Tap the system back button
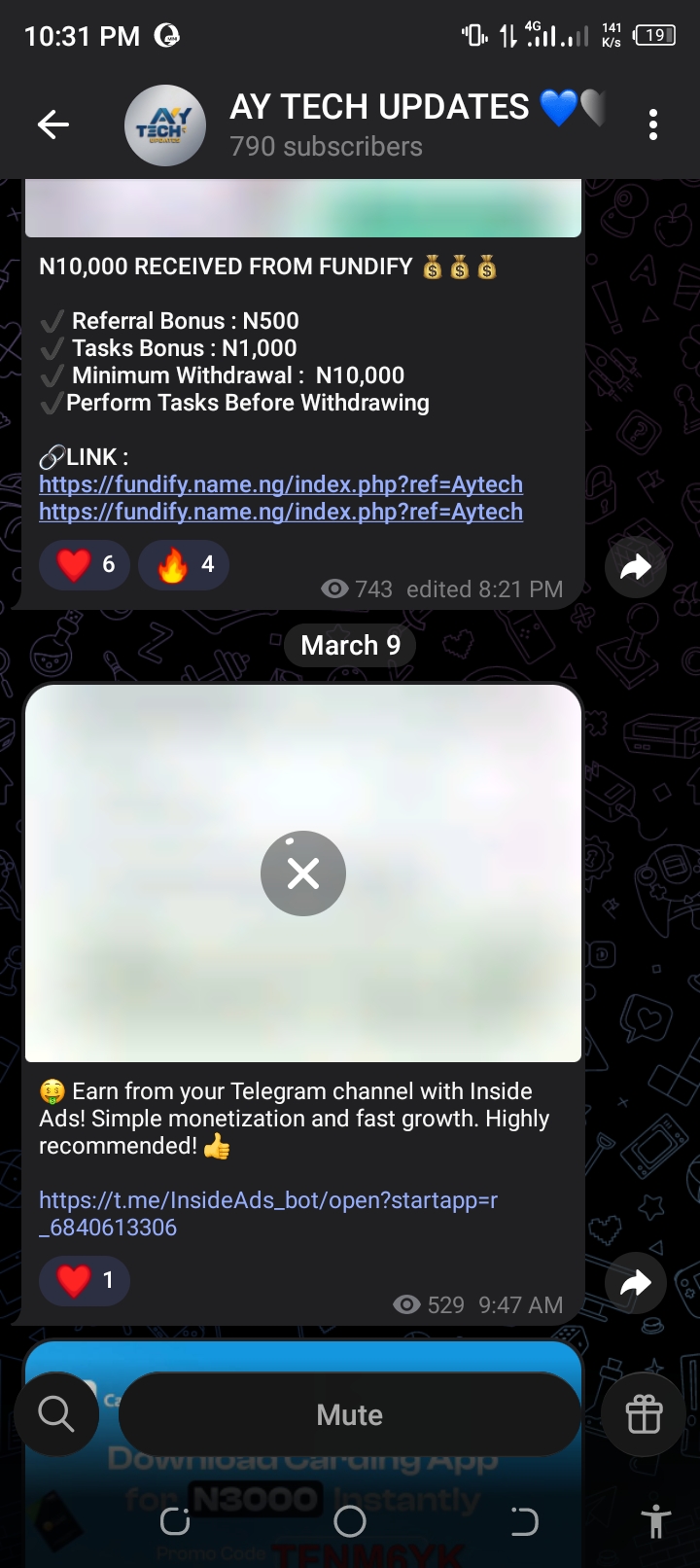This screenshot has height=1568, width=700. pos(524,1521)
